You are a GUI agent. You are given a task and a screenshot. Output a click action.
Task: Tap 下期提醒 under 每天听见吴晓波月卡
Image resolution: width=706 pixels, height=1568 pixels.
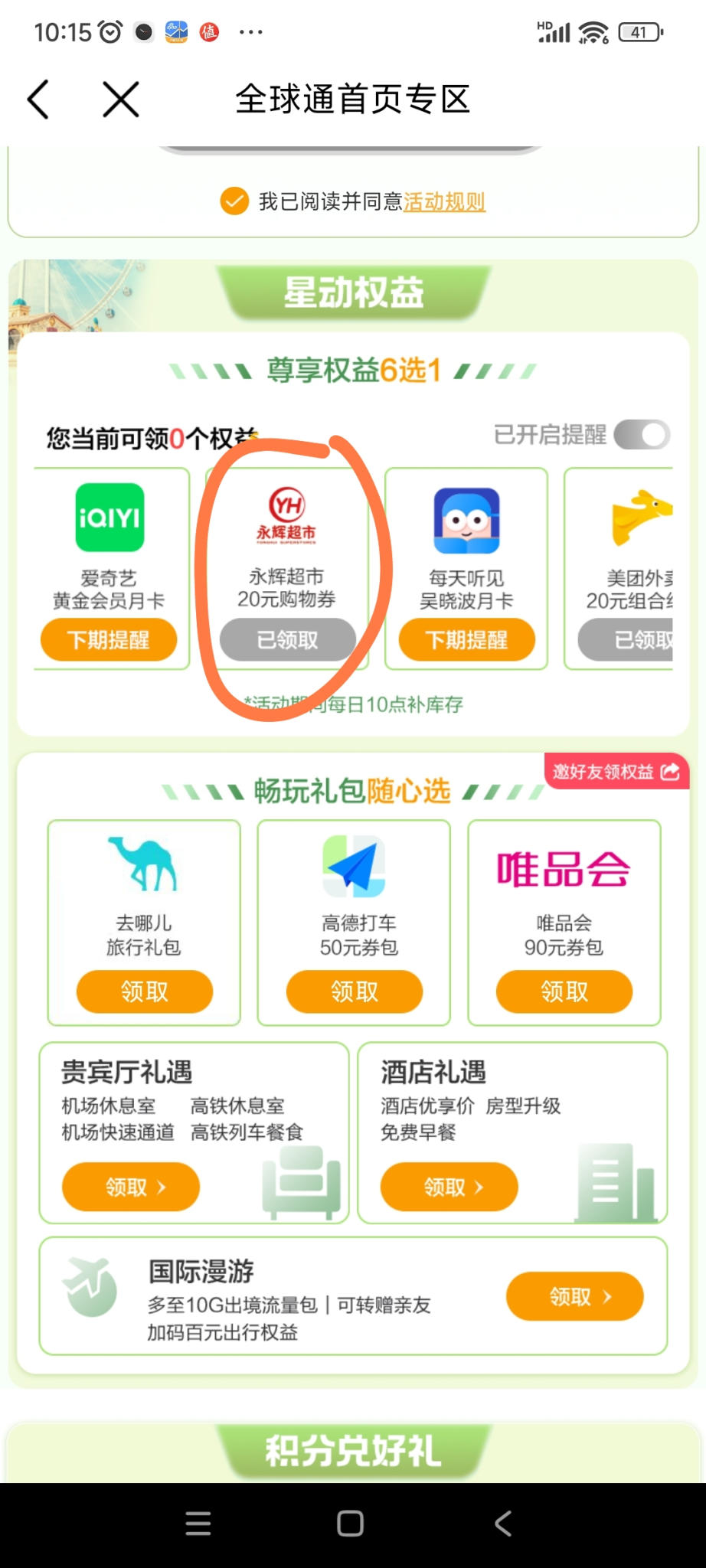466,640
